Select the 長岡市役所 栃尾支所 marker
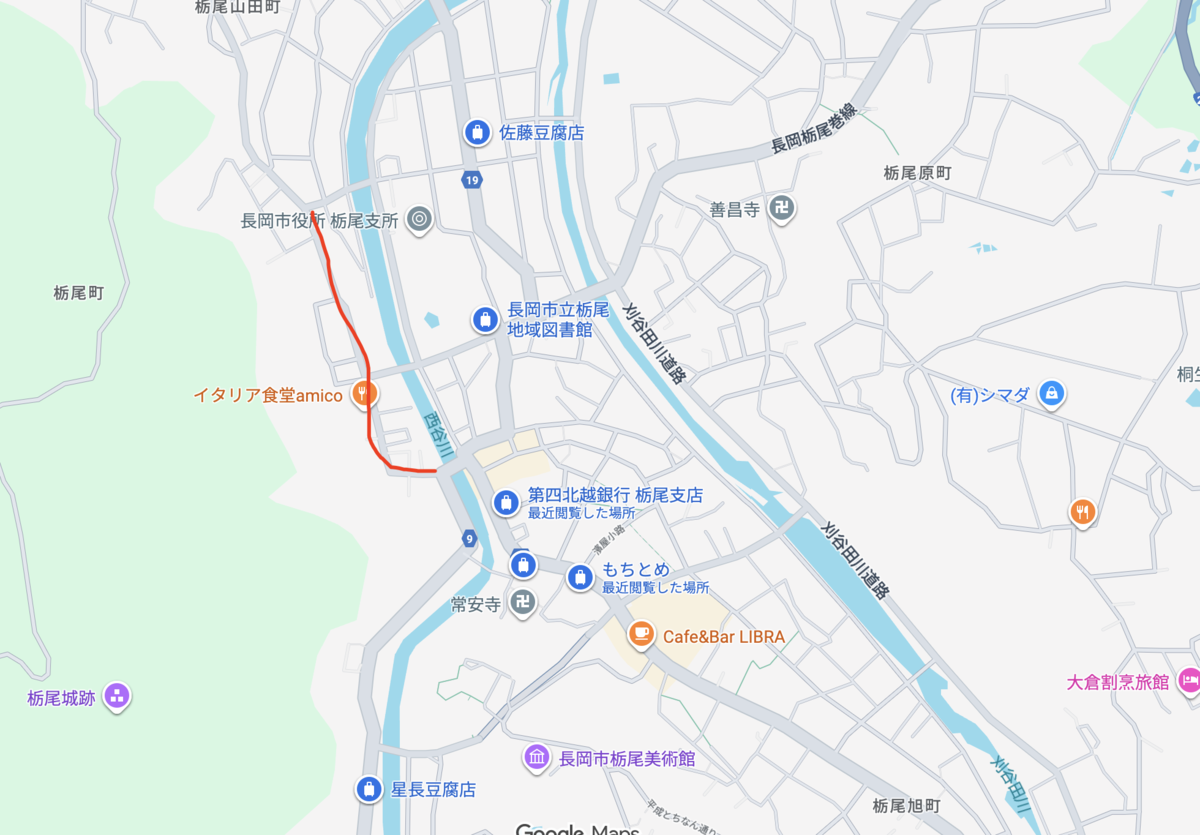The width and height of the screenshot is (1200, 835). pos(420,220)
